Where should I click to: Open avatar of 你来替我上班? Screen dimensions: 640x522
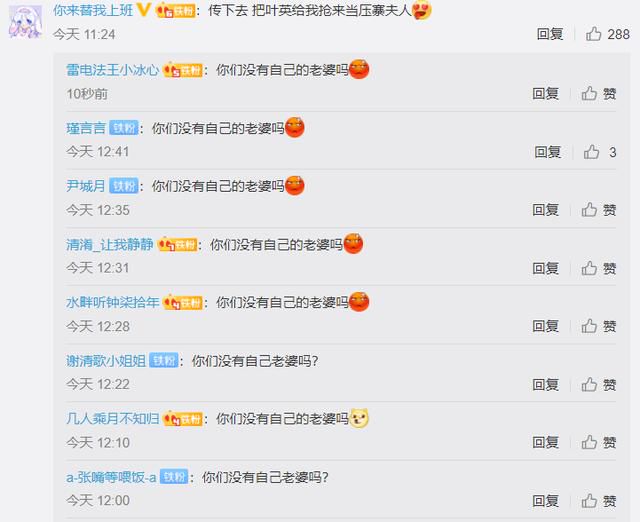pyautogui.click(x=25, y=20)
